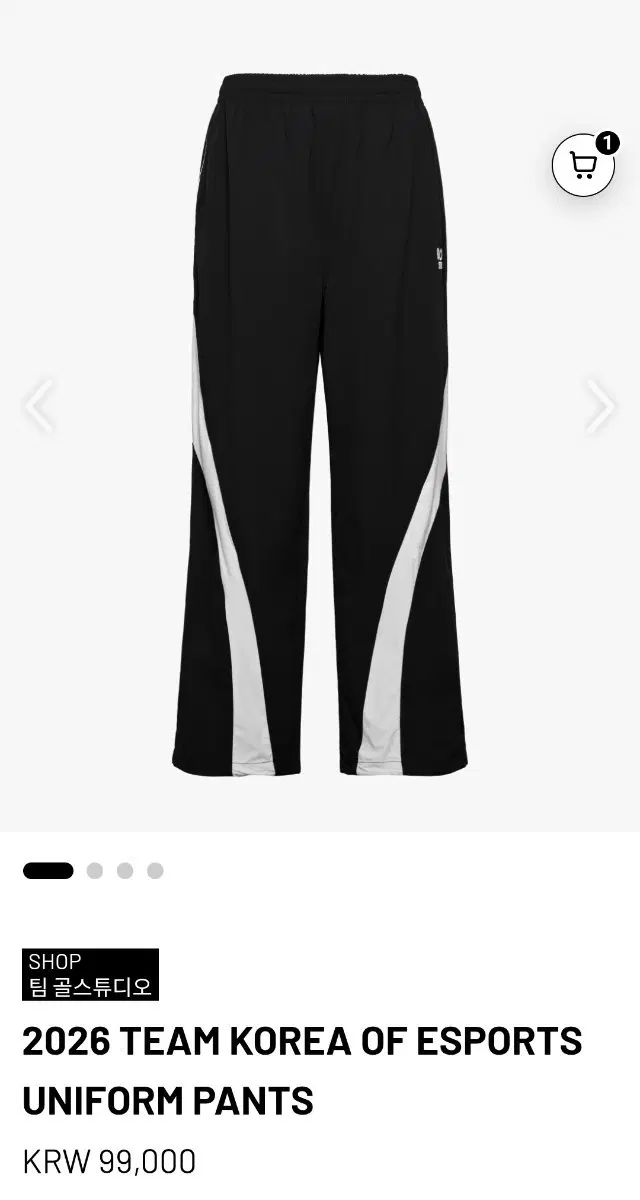
Task: Jump to the third image indicator dot
Action: click(125, 870)
